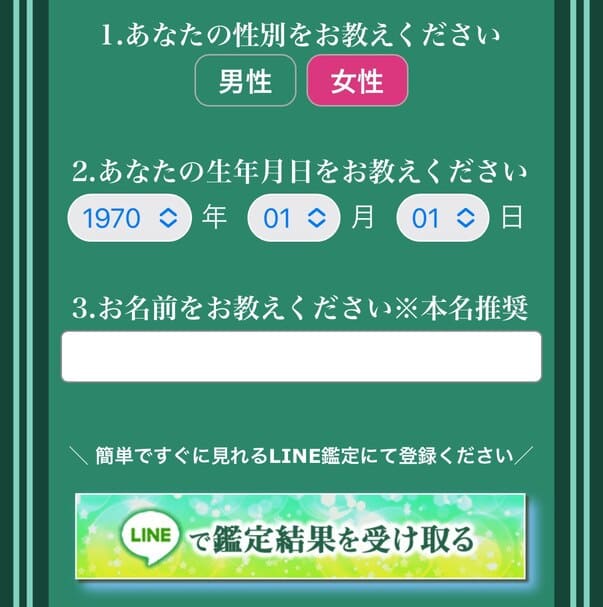Tap LINEで鑑定結果を受け取る button
This screenshot has height=607, width=603.
(x=301, y=537)
